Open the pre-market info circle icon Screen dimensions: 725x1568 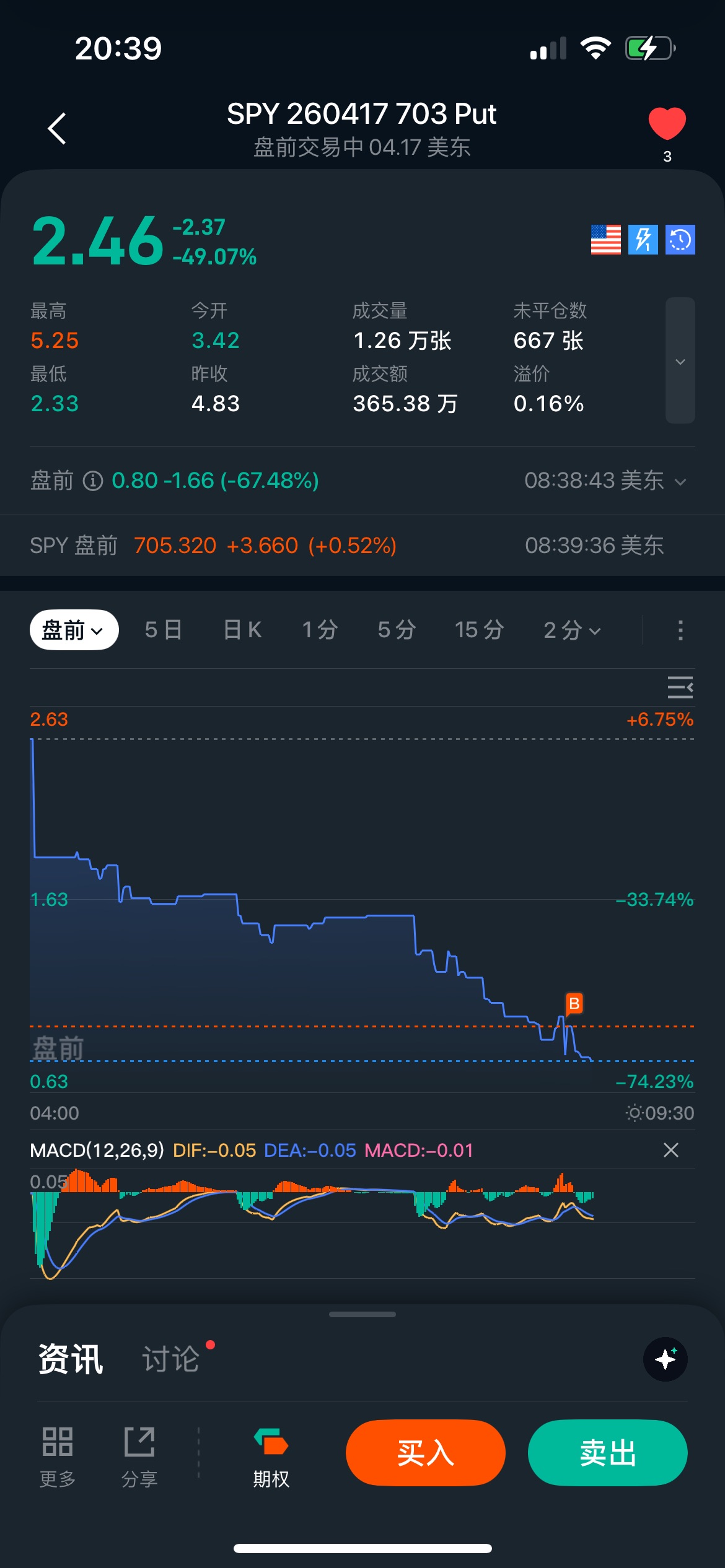coord(93,481)
